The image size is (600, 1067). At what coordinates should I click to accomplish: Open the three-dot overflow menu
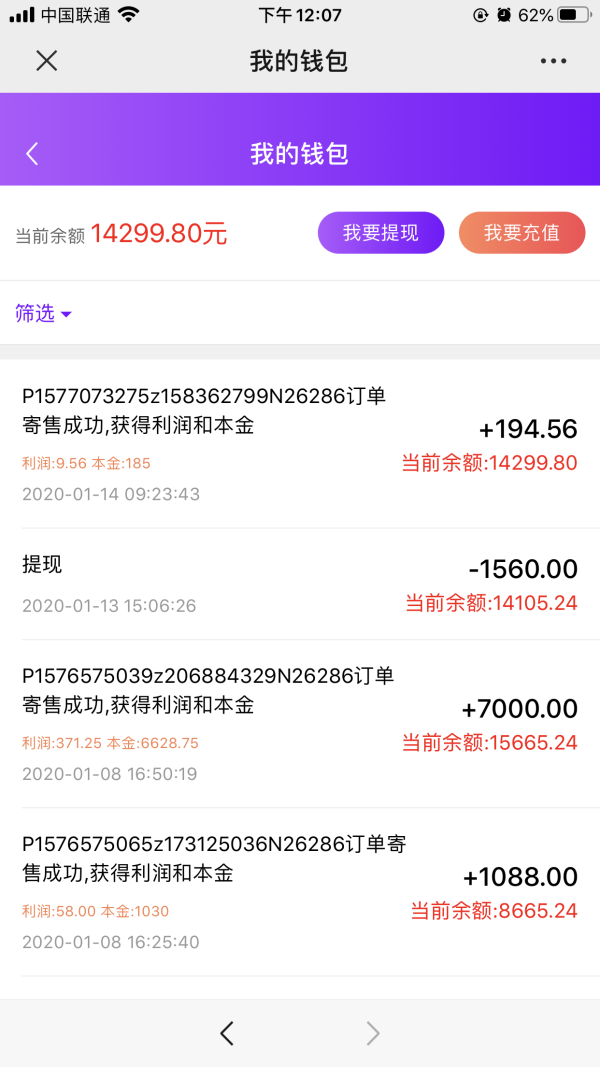(553, 61)
